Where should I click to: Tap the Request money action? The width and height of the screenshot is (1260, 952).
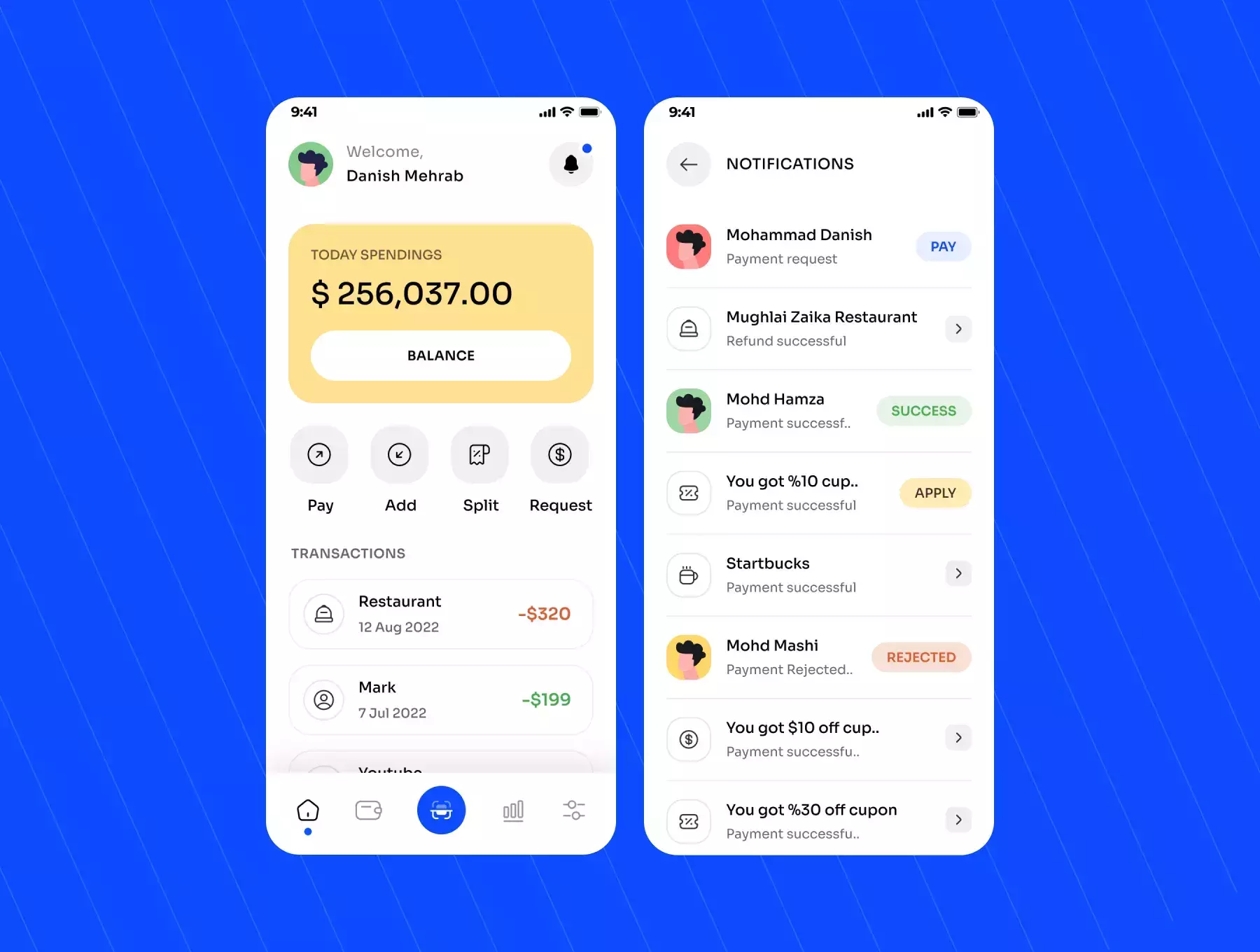coord(559,455)
